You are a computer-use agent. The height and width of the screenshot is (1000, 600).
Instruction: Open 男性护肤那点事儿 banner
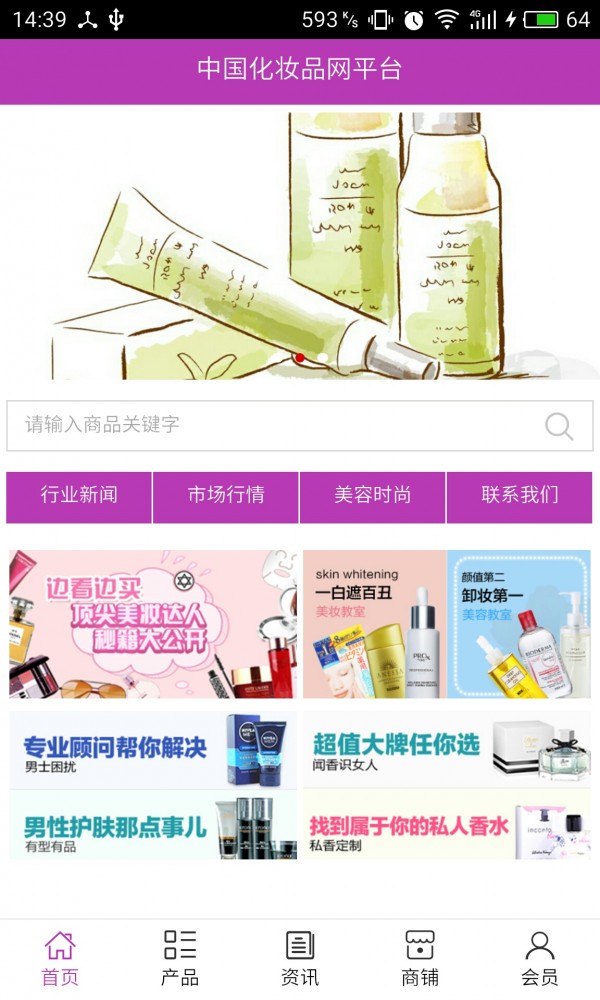point(153,825)
